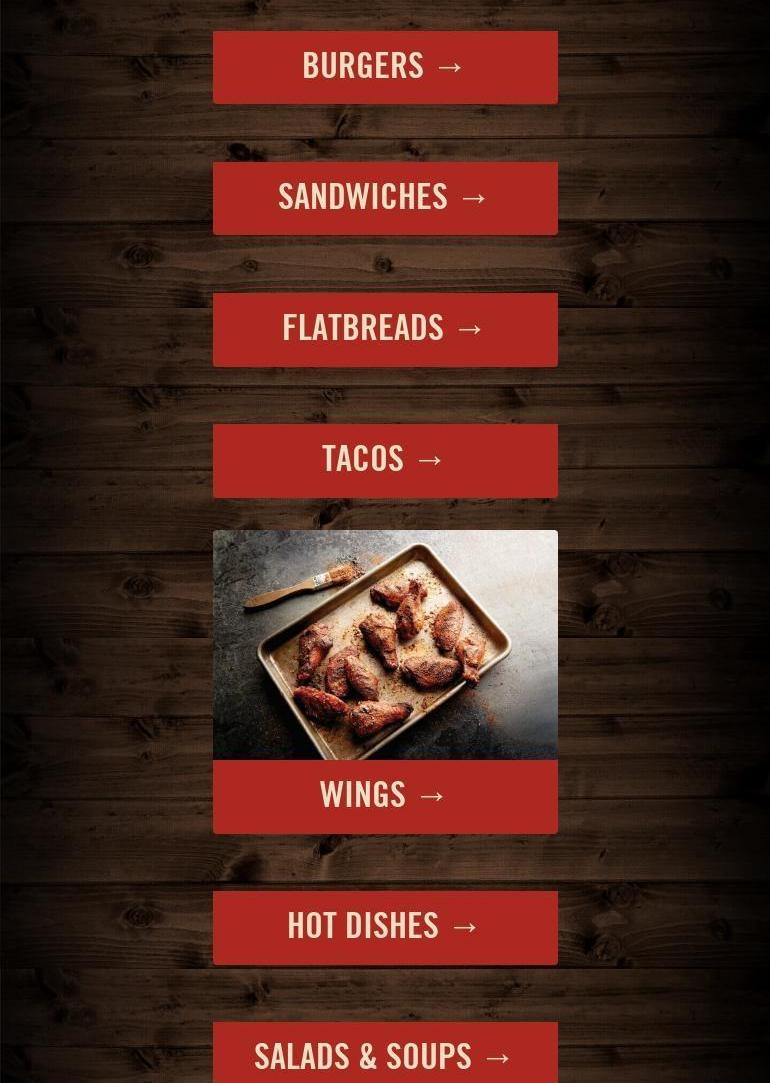Show the Salads & Soups menu
This screenshot has width=770, height=1083.
(x=385, y=1055)
